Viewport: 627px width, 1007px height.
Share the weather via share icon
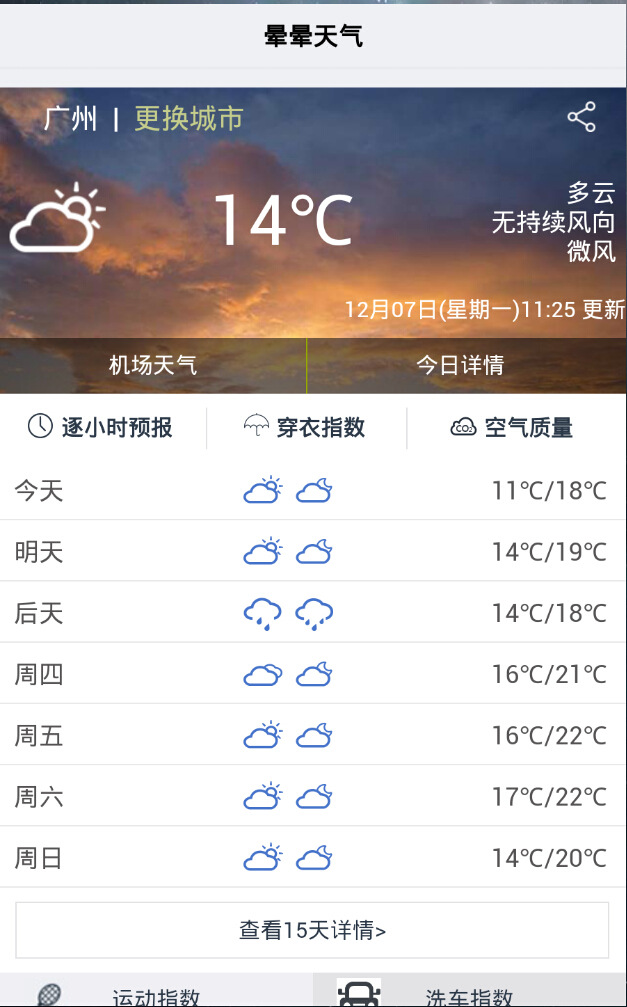point(581,117)
